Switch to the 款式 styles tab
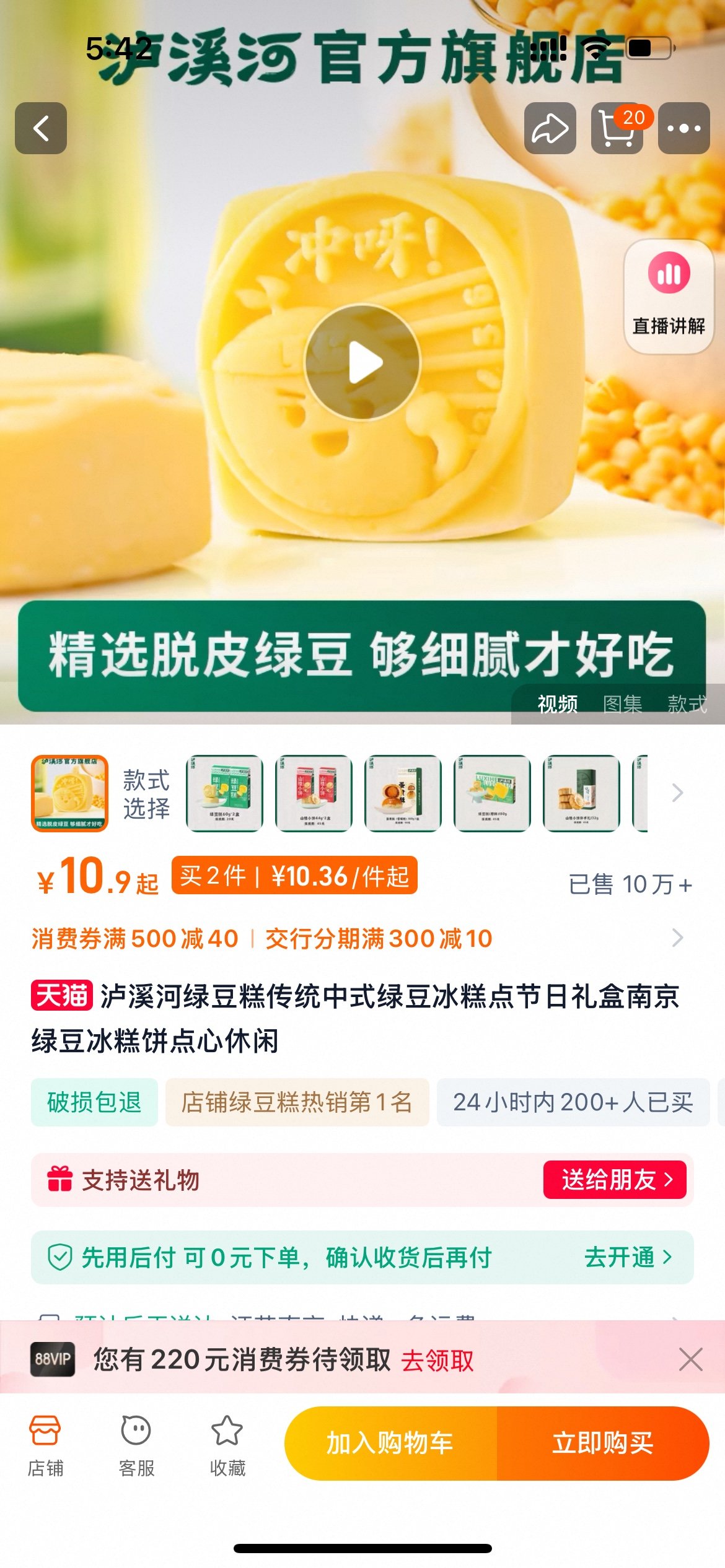 687,703
